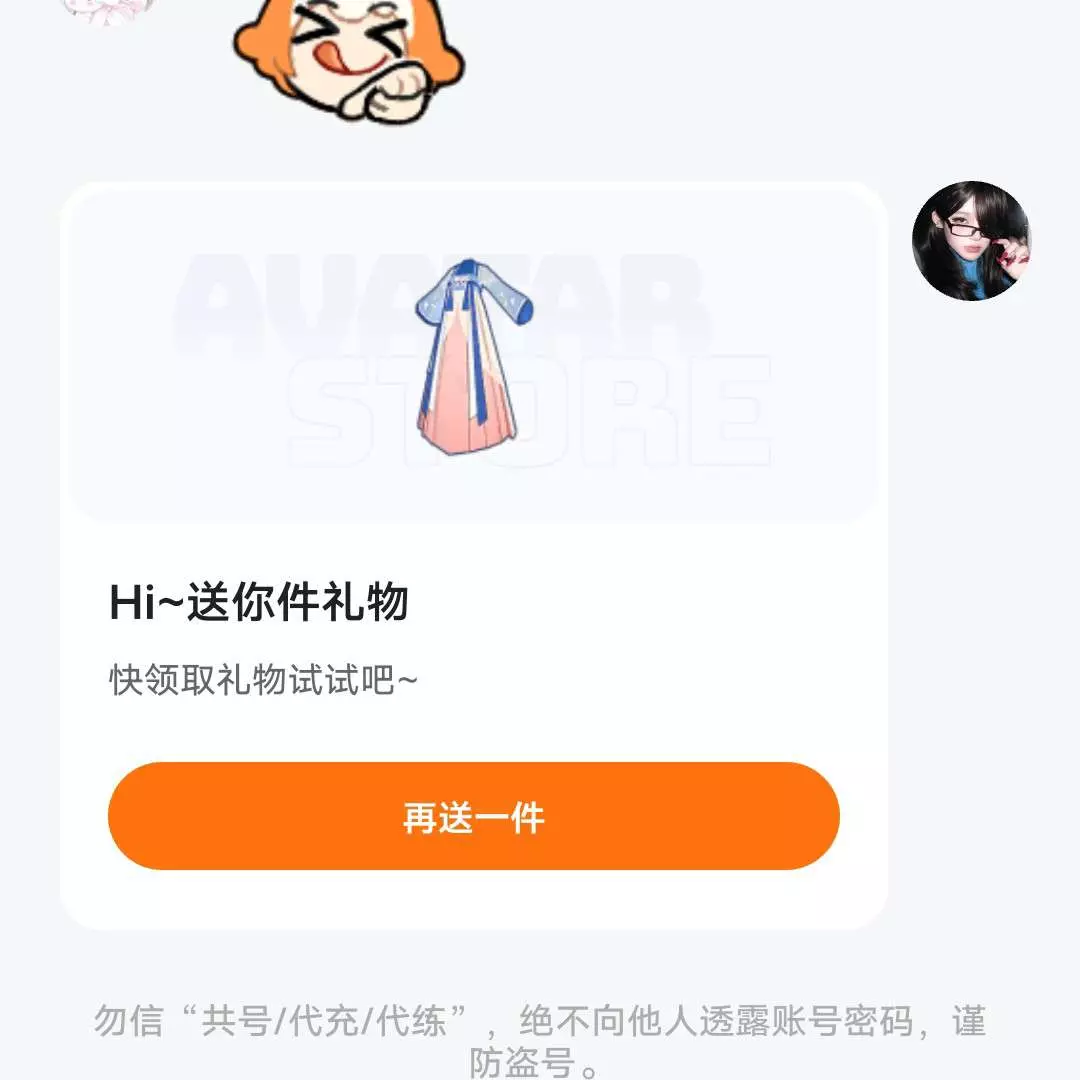
Task: Open the sender's profile avatar
Action: [970, 241]
